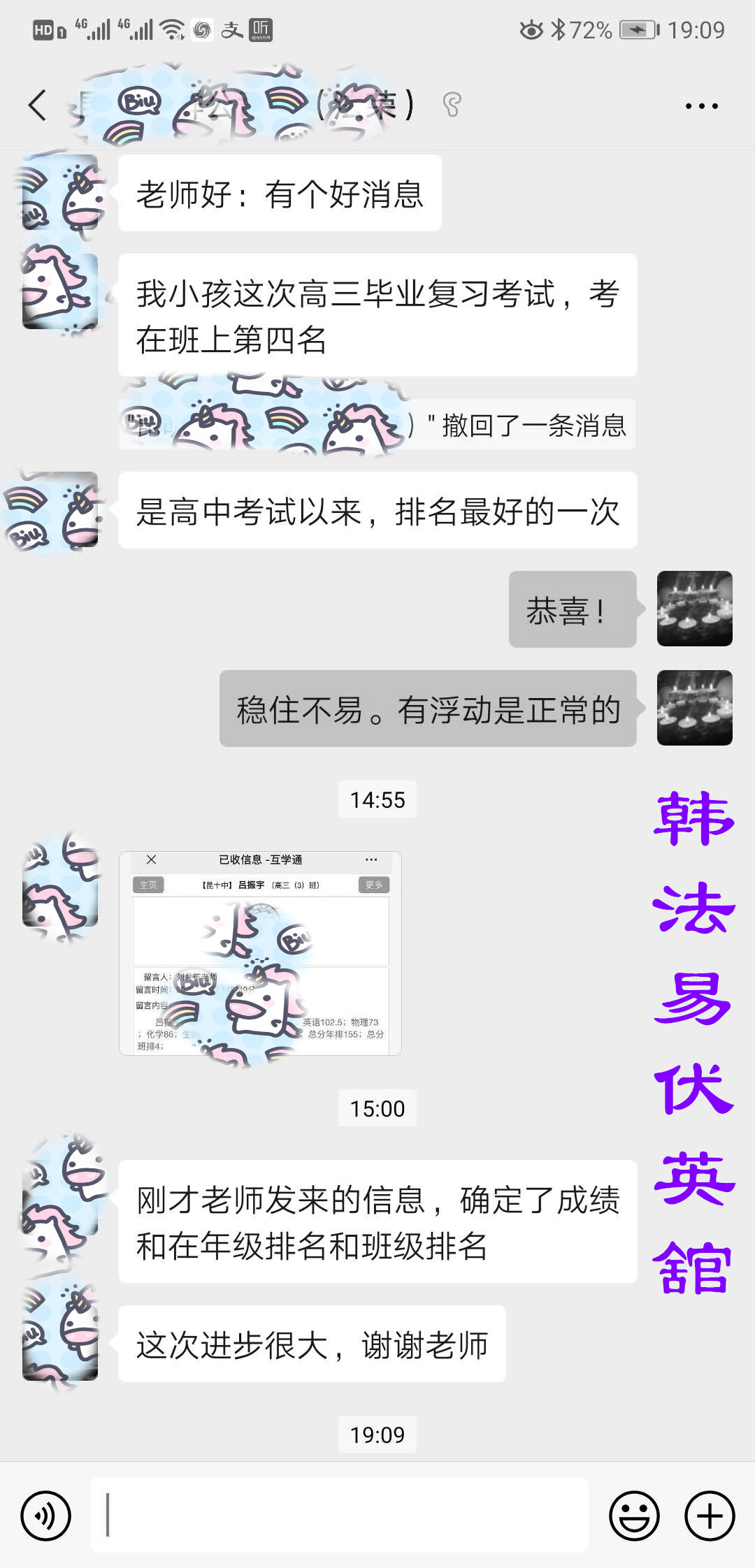Image resolution: width=755 pixels, height=1568 pixels.
Task: Tap contact avatar beside 这次进步很大 message
Action: (x=60, y=1342)
